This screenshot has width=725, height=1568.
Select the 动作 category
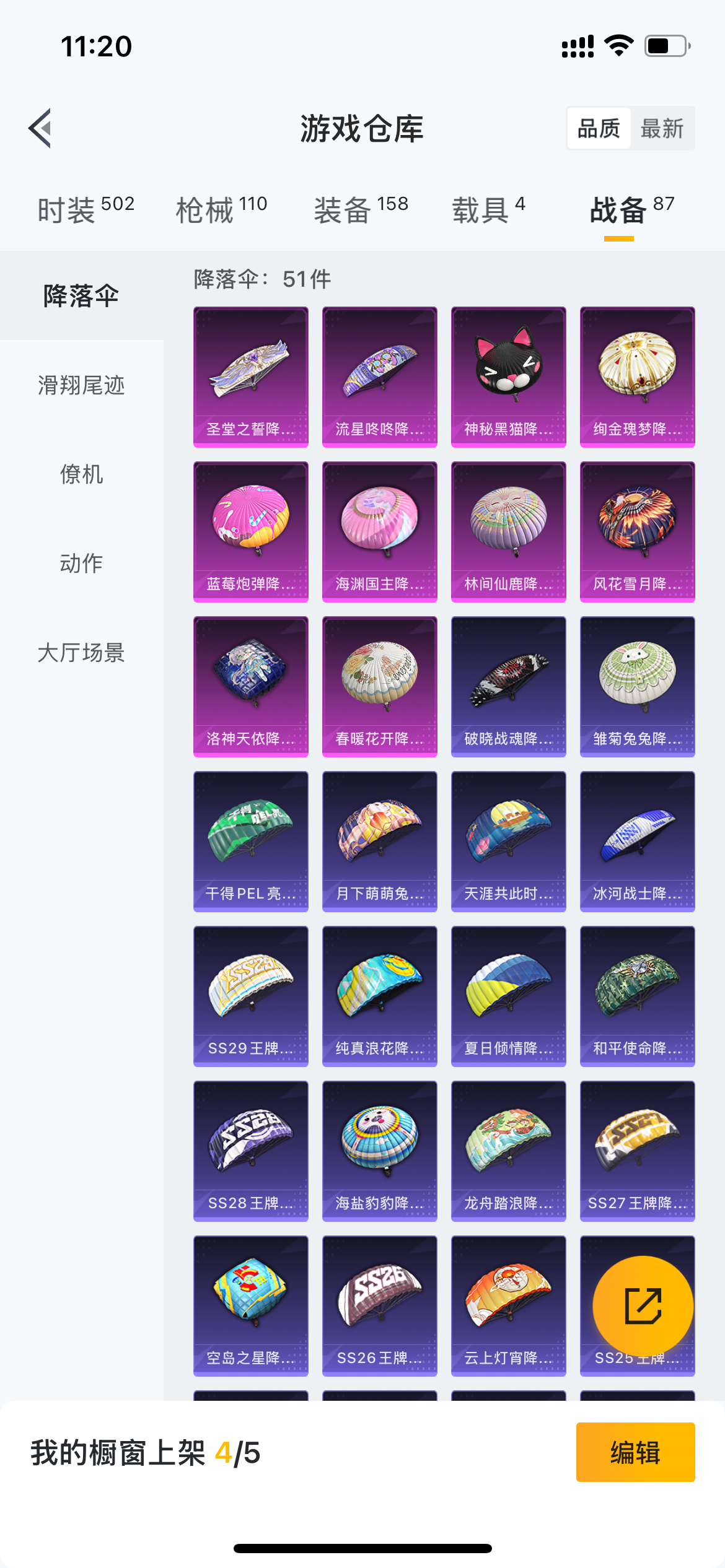click(81, 564)
